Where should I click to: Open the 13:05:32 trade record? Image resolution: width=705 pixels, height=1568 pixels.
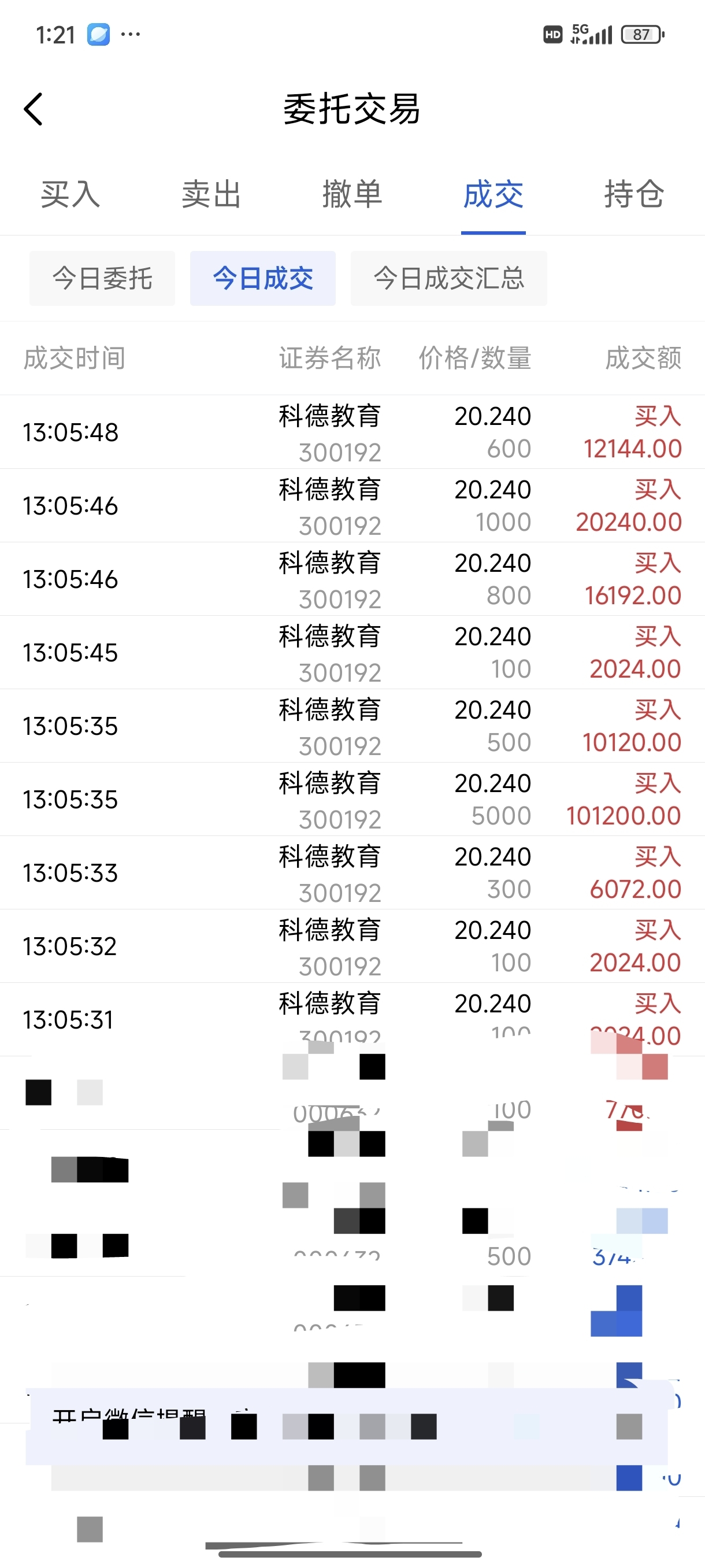click(x=352, y=946)
